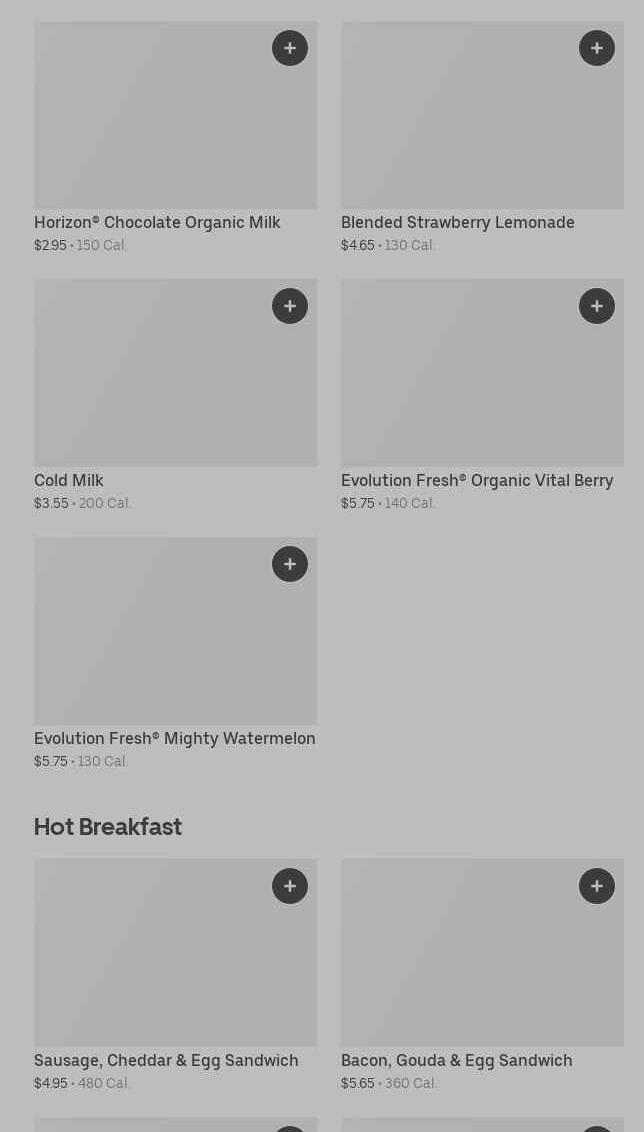644x1132 pixels.
Task: Open Bacon, Gouda & Egg Sandwich card
Action: (x=482, y=975)
